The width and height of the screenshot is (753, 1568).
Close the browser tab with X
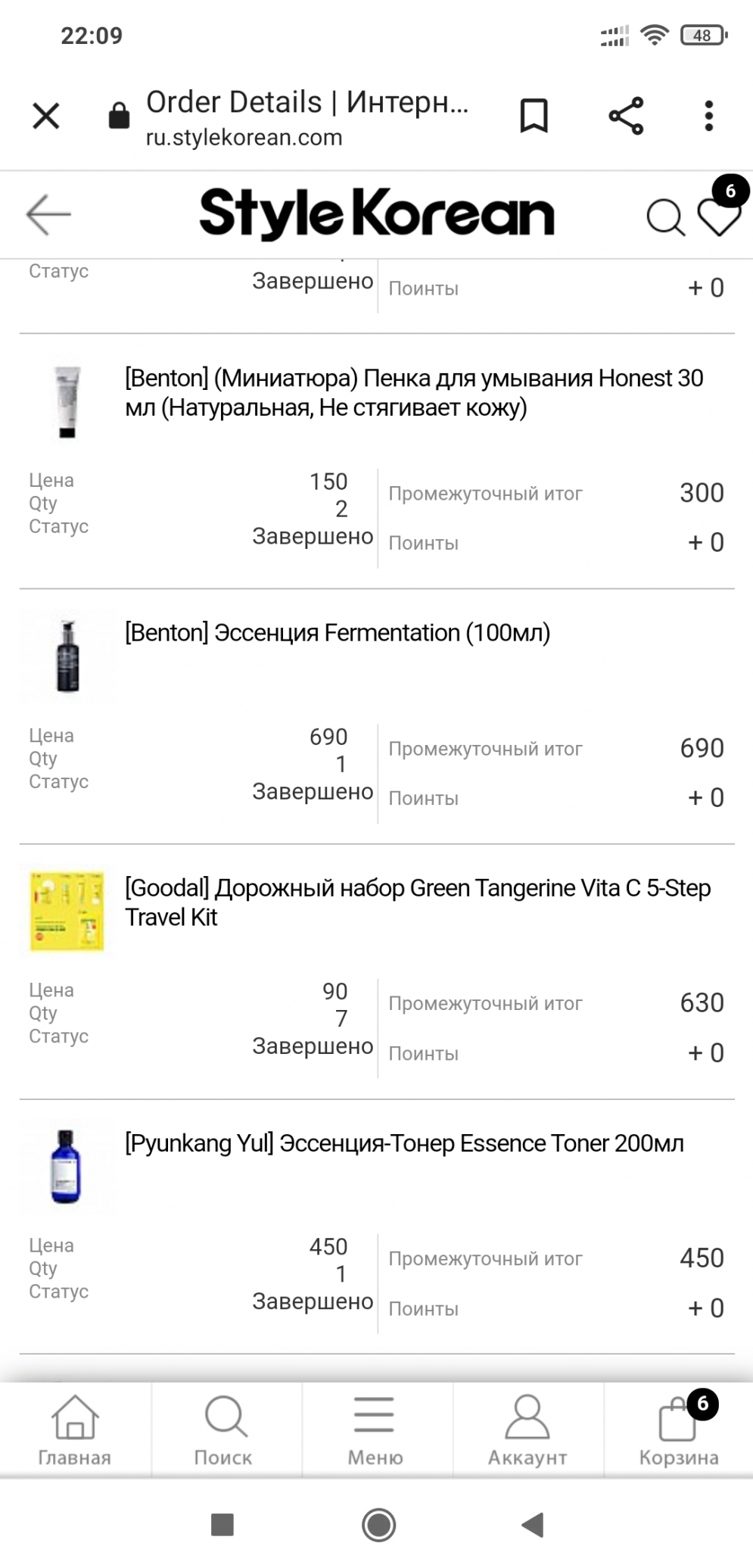pos(46,116)
